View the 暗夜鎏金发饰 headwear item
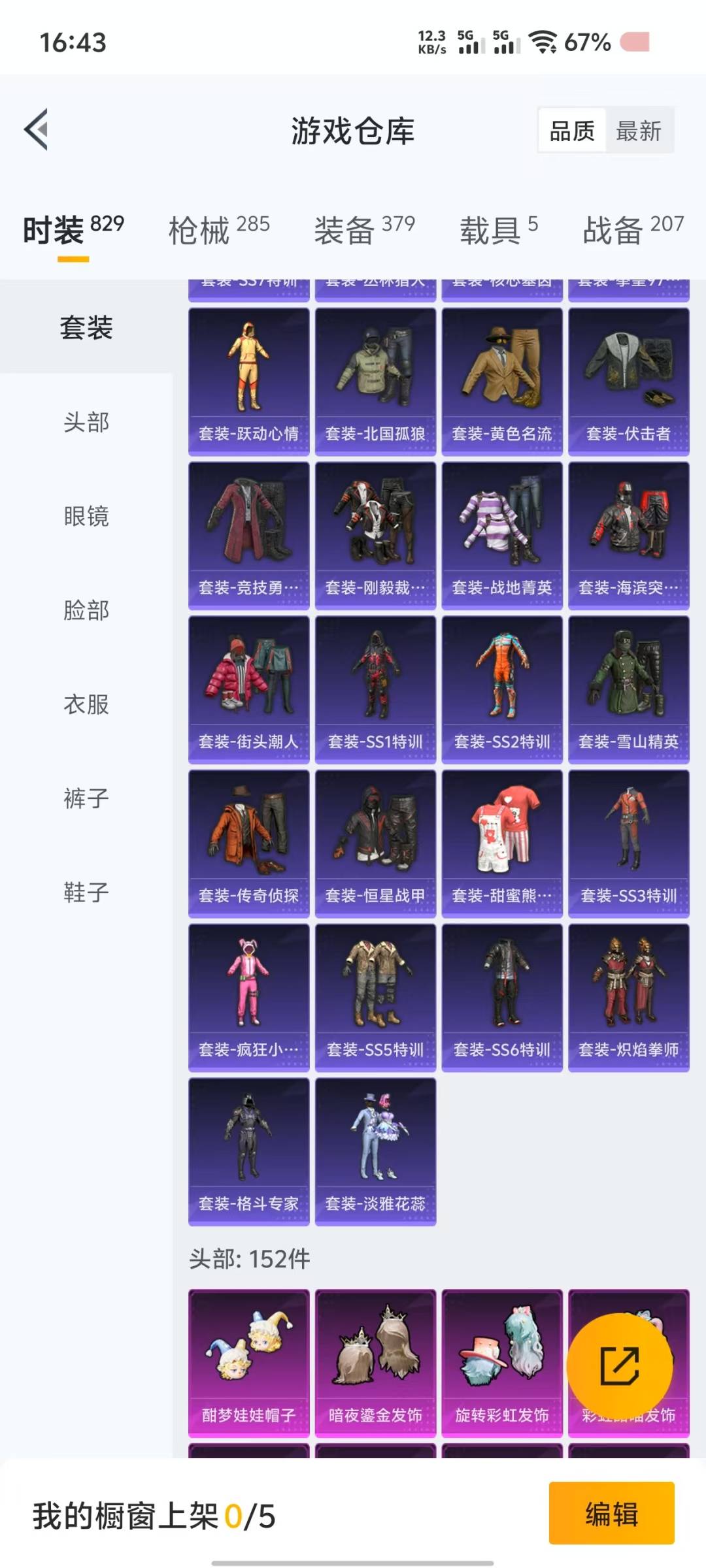Viewport: 706px width, 1568px height. [376, 1364]
